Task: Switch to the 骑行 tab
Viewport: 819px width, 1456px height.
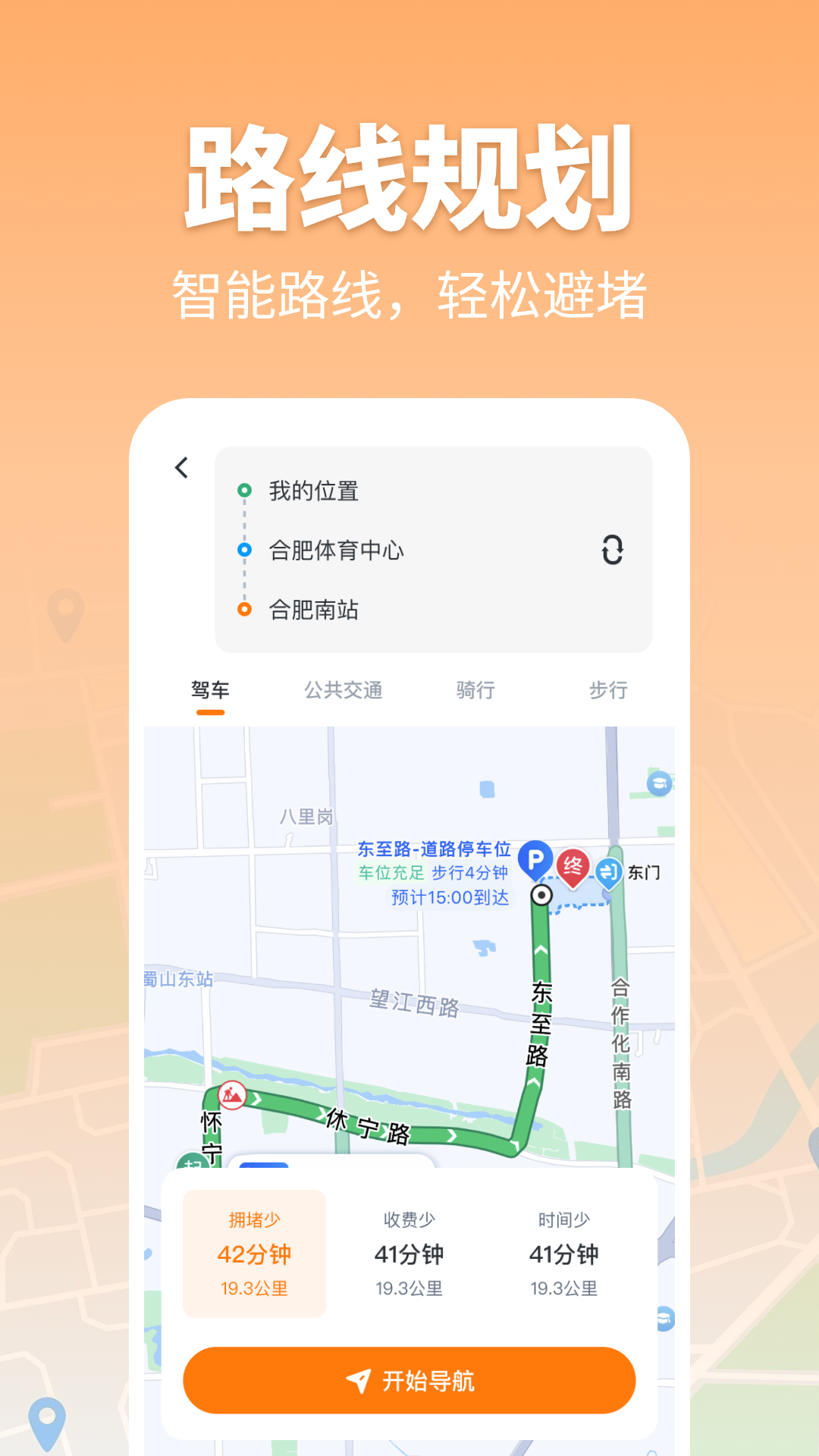Action: (475, 690)
